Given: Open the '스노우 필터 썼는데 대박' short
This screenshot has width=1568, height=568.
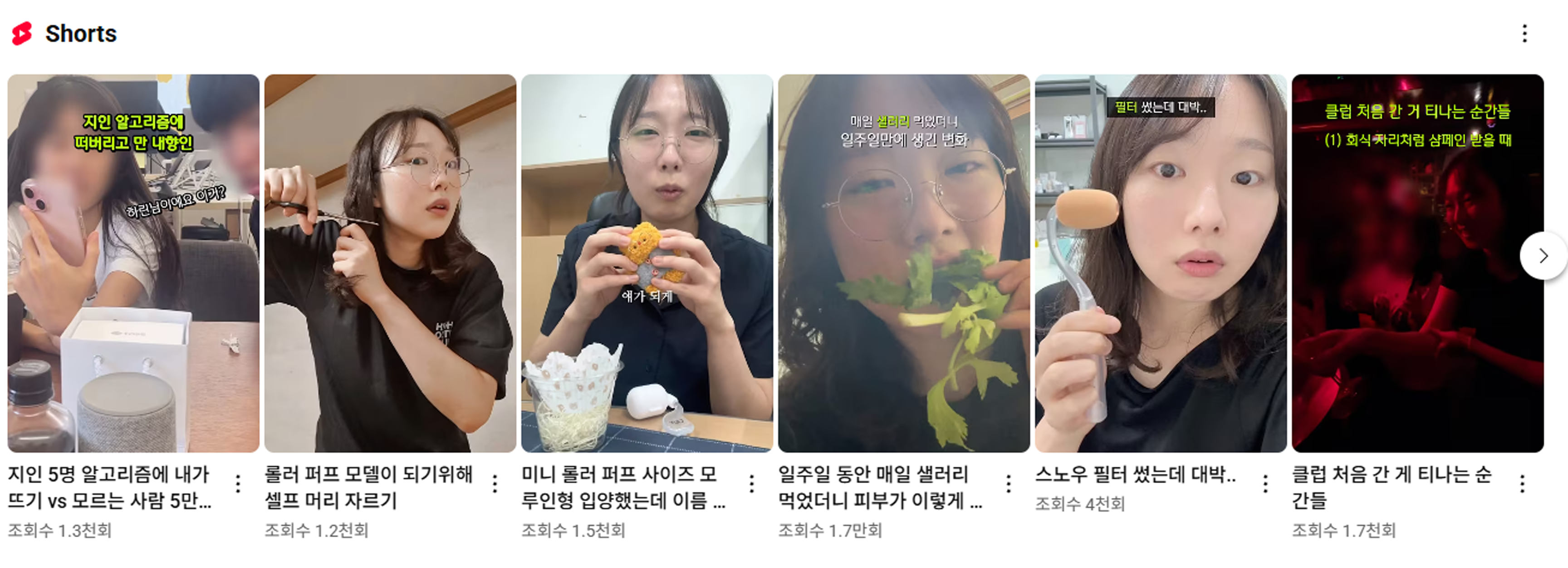Looking at the screenshot, I should [1161, 263].
